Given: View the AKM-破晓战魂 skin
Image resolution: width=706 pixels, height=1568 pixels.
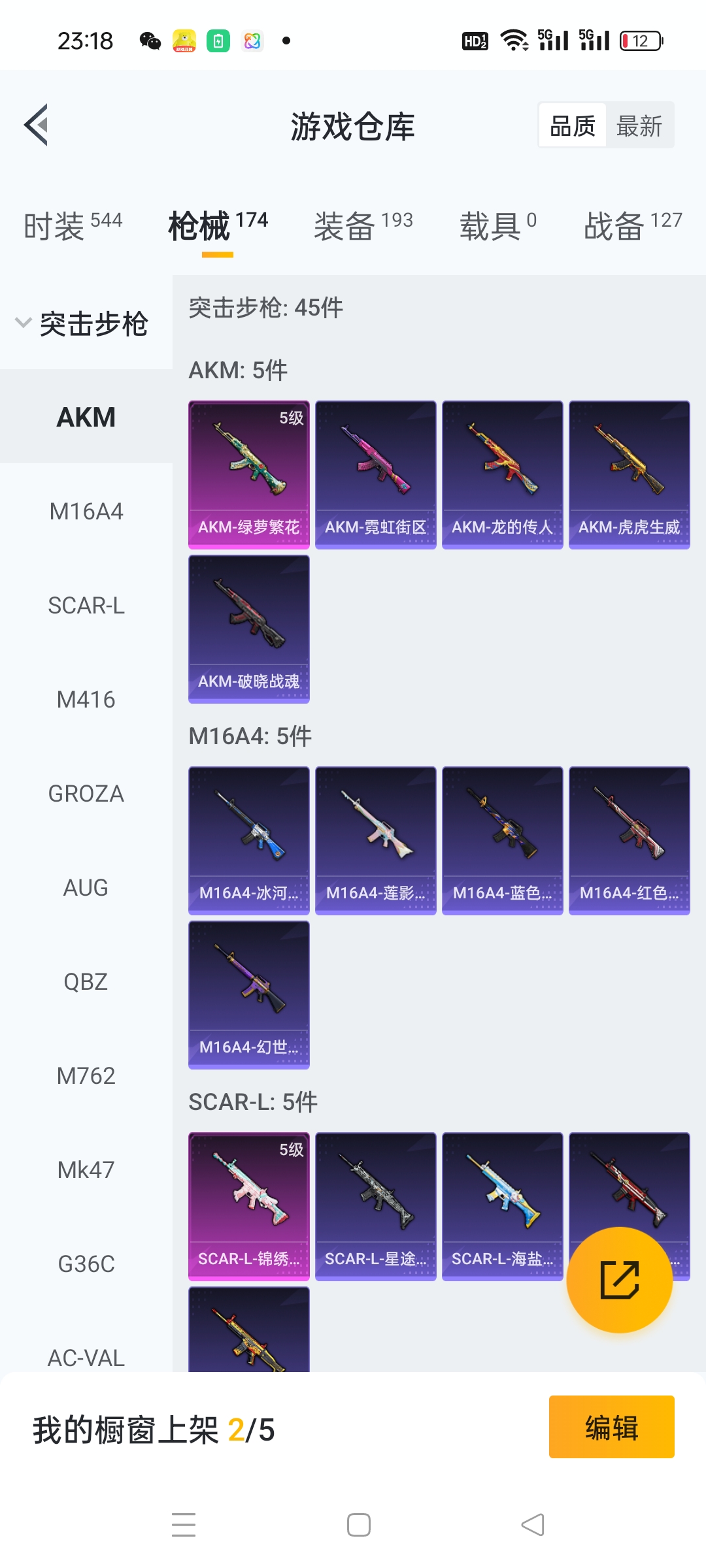Looking at the screenshot, I should pyautogui.click(x=249, y=629).
